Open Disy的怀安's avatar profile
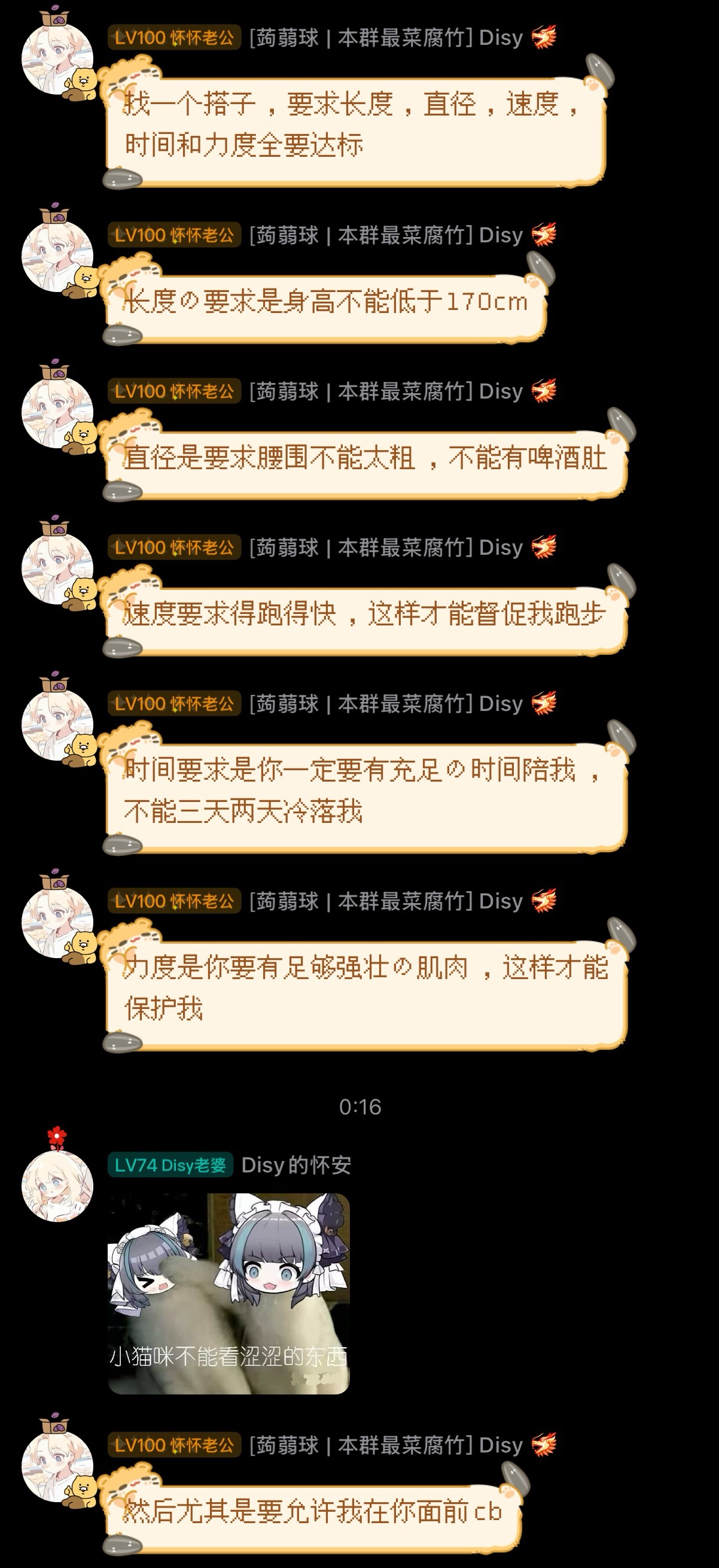The height and width of the screenshot is (1568, 719). pos(57,1184)
